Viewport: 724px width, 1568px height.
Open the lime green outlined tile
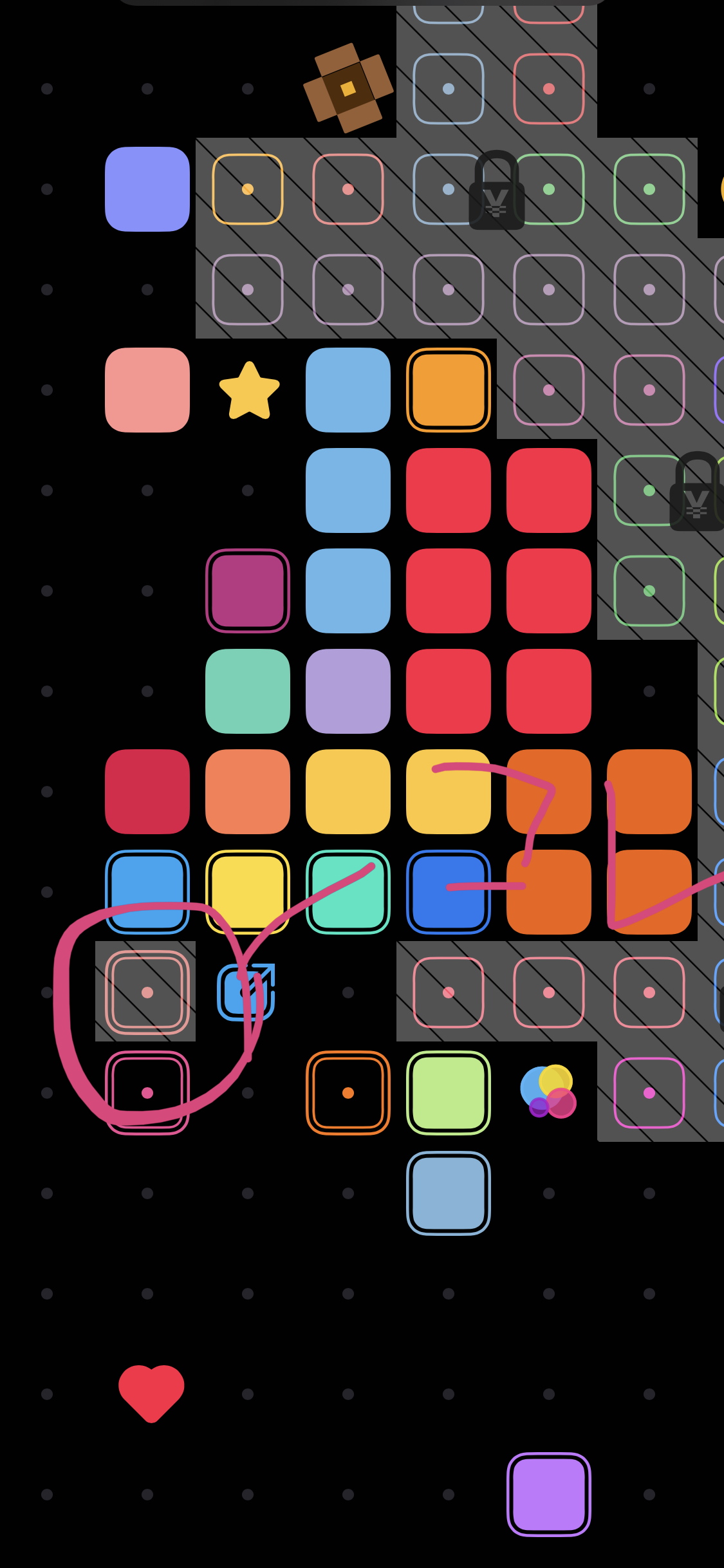pos(449,1093)
